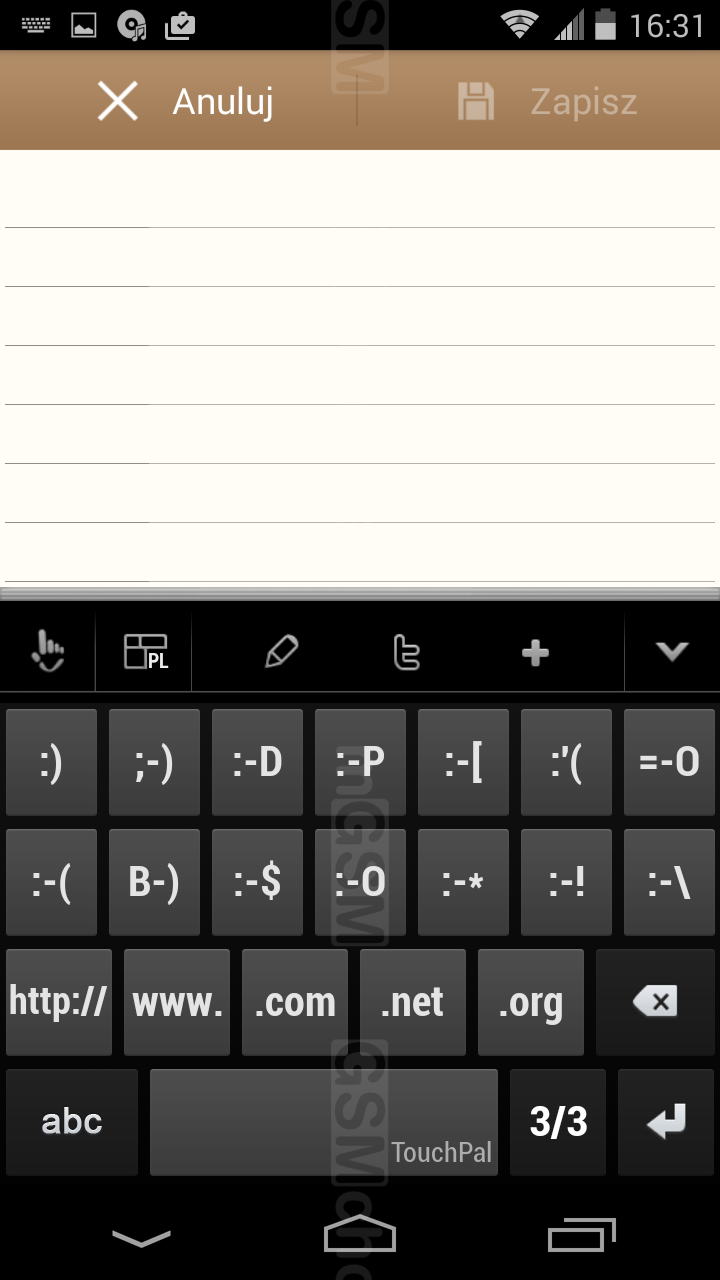Screen dimensions: 720x1280
Task: Tap the plus icon in keyboard toolbar
Action: [x=535, y=652]
